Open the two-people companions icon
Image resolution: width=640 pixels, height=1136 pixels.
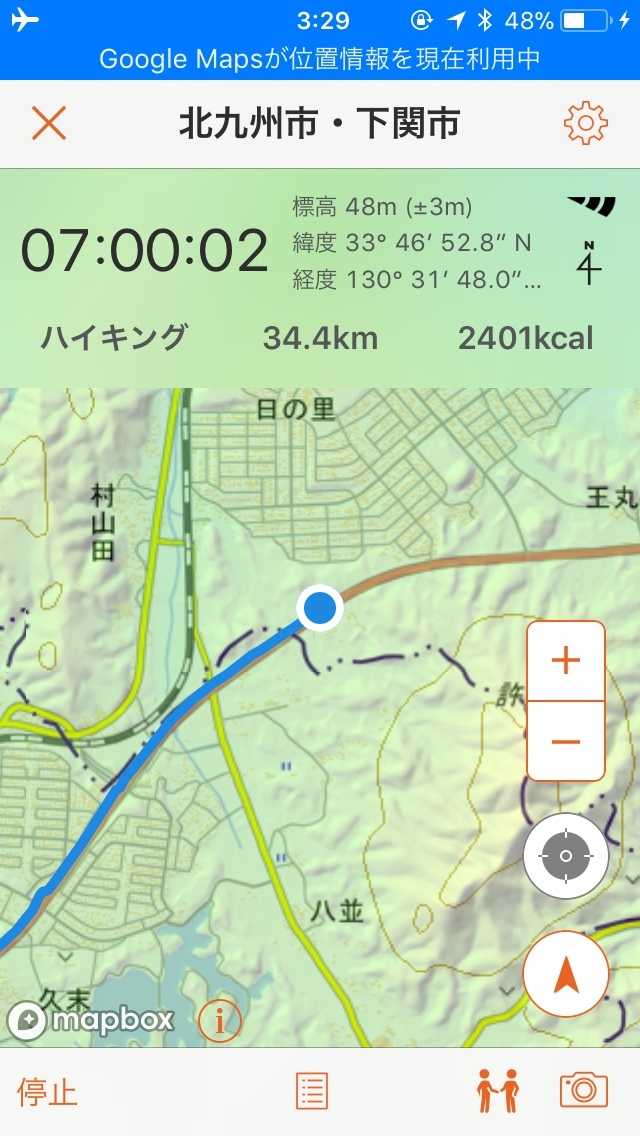tap(498, 1091)
